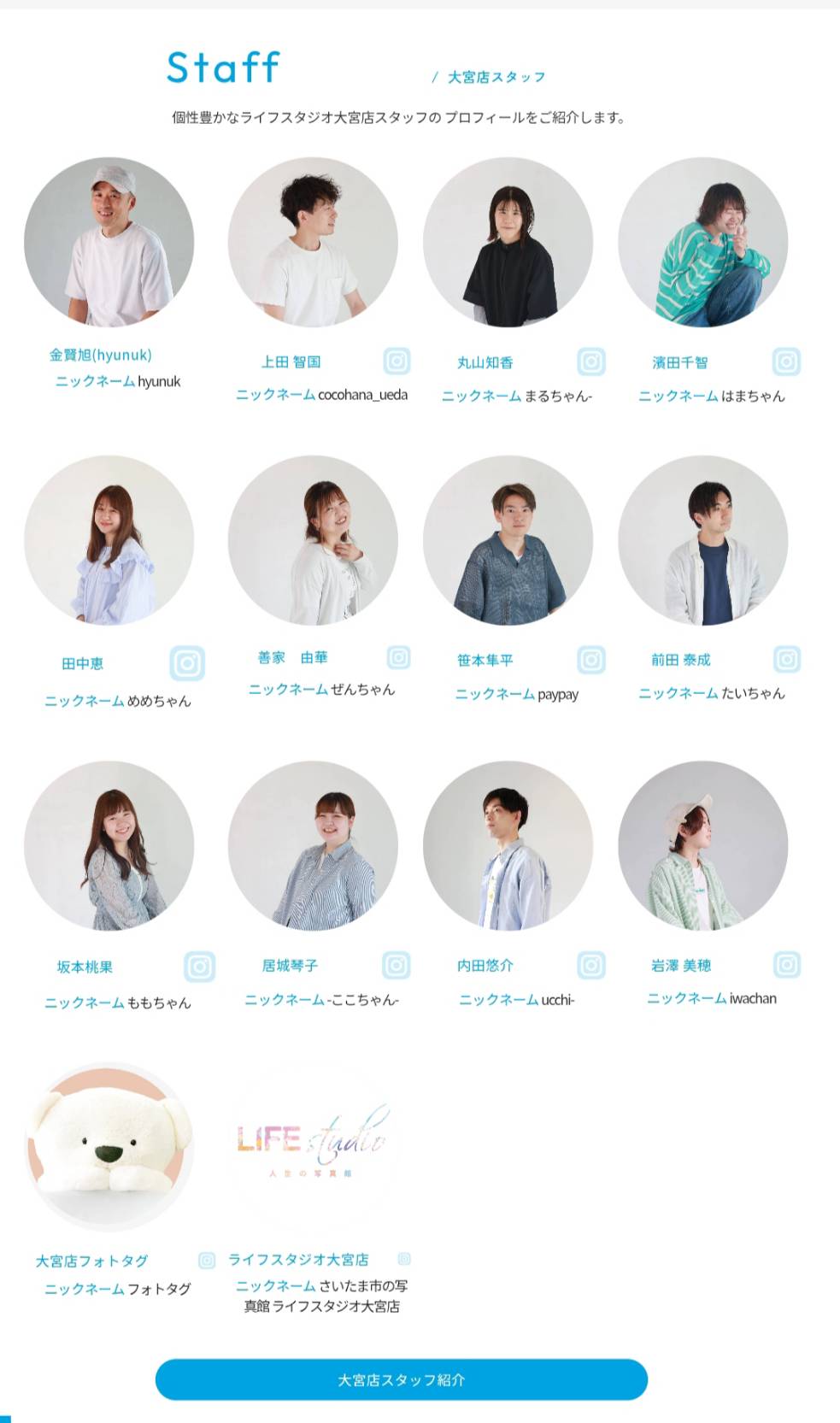Open Instagram of ライフスタジオ大宮店
Viewport: 840px width, 1423px height.
(x=404, y=1258)
